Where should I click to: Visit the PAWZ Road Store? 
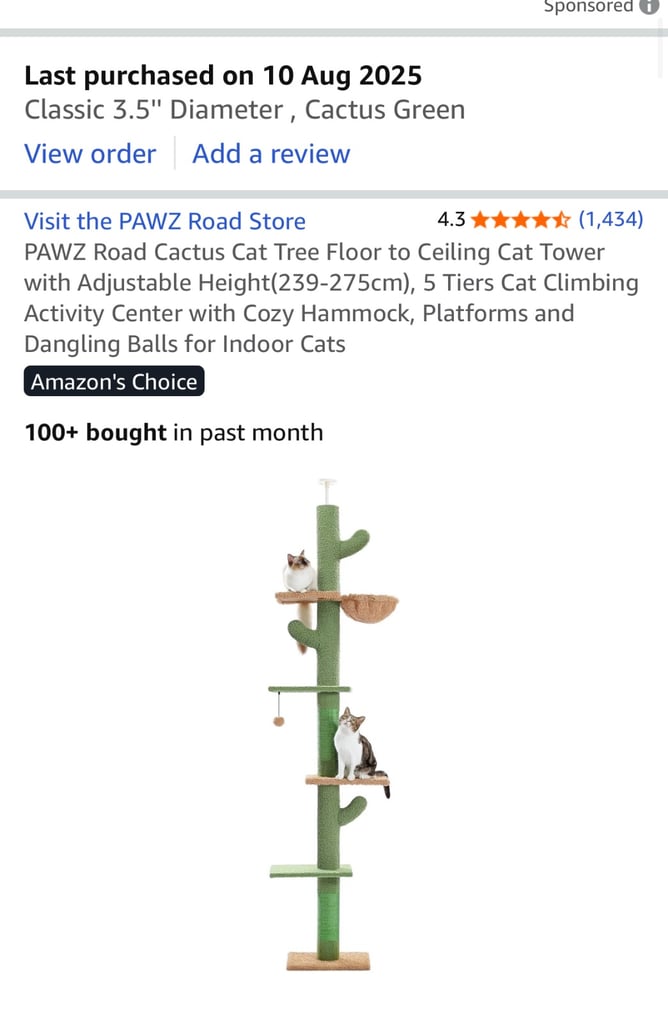click(x=165, y=221)
